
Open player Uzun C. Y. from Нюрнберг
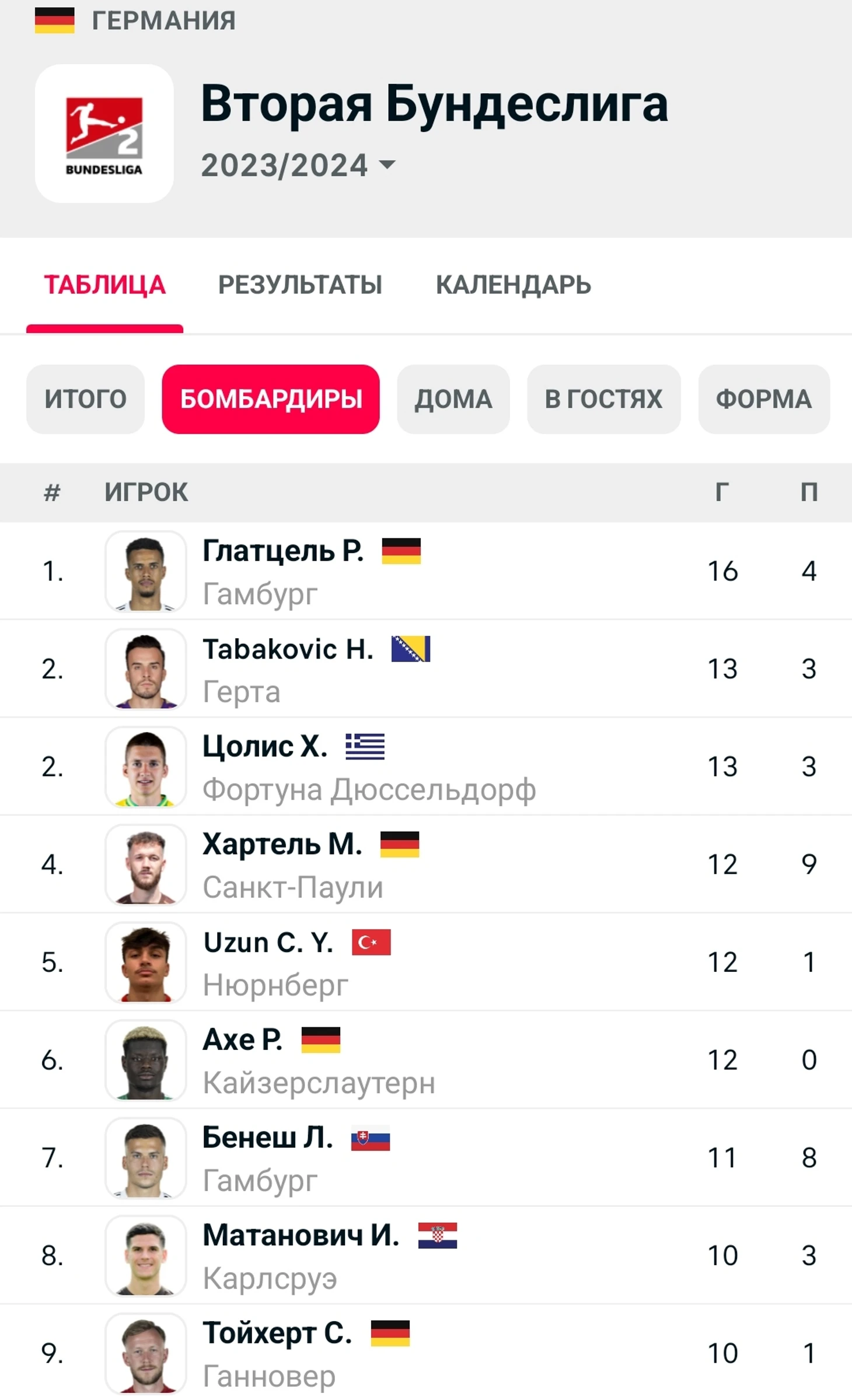pos(268,943)
